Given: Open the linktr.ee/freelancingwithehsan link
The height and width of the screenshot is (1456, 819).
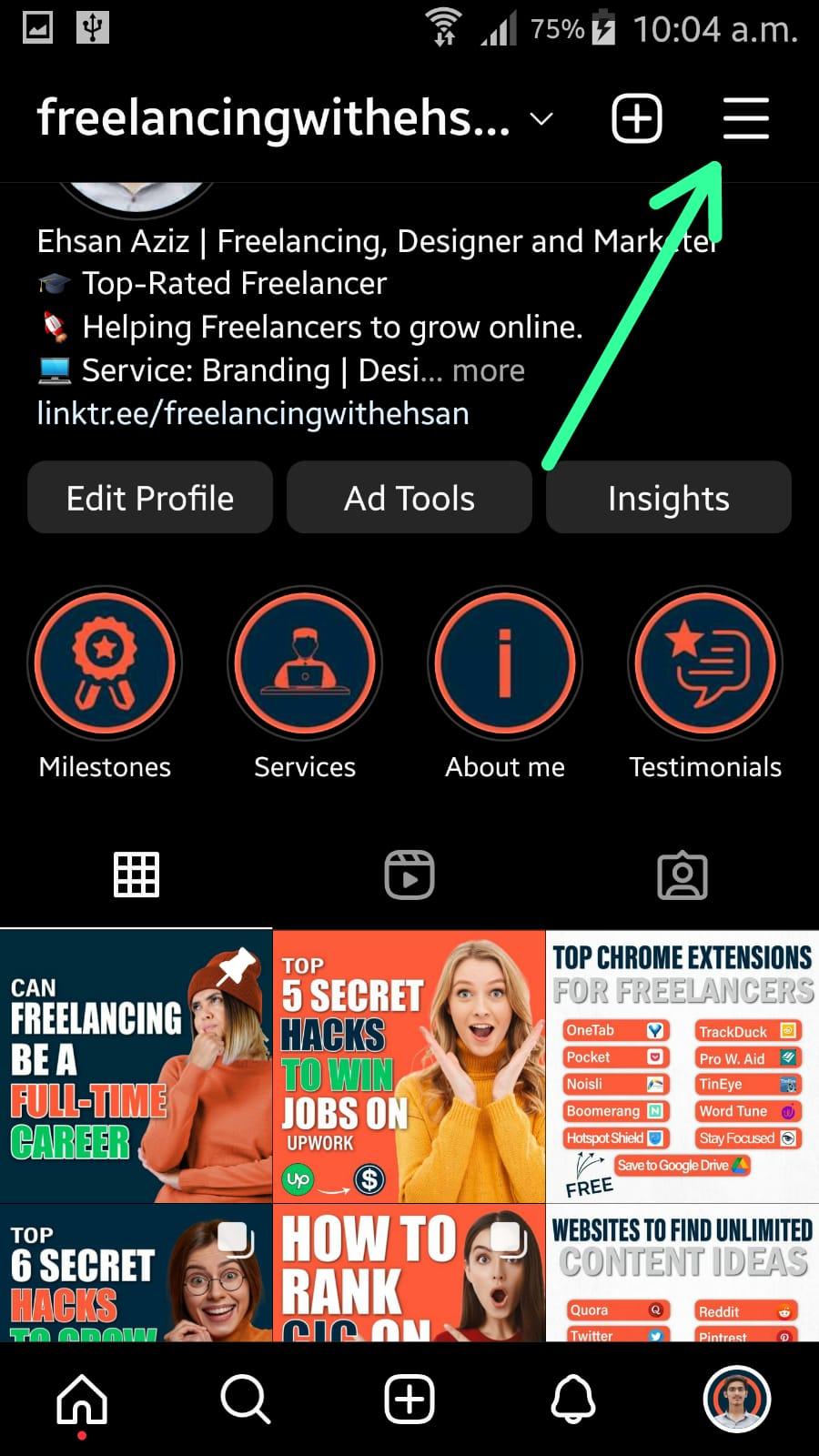Looking at the screenshot, I should [x=253, y=414].
